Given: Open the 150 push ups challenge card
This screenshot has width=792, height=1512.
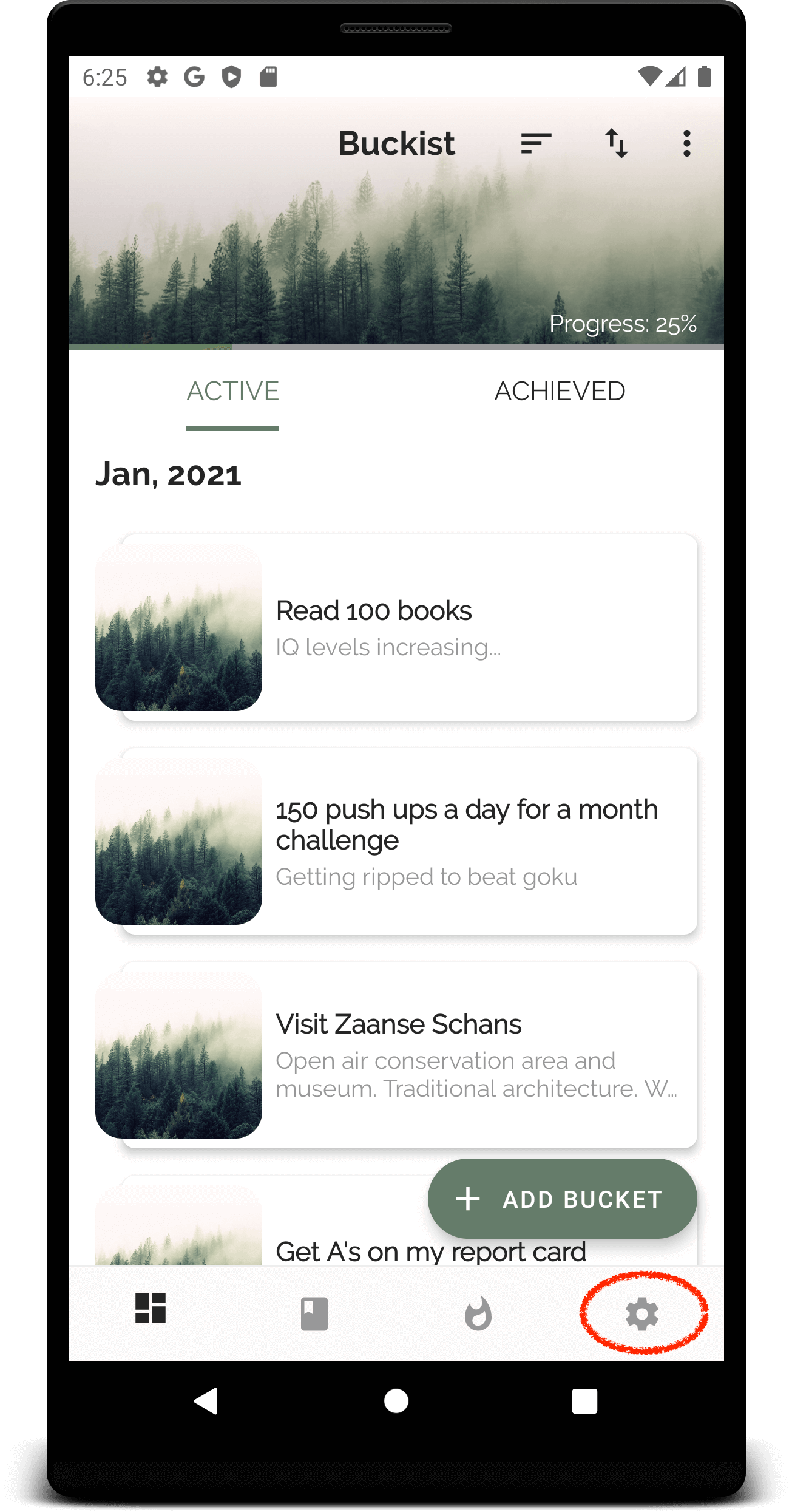Looking at the screenshot, I should pyautogui.click(x=396, y=841).
